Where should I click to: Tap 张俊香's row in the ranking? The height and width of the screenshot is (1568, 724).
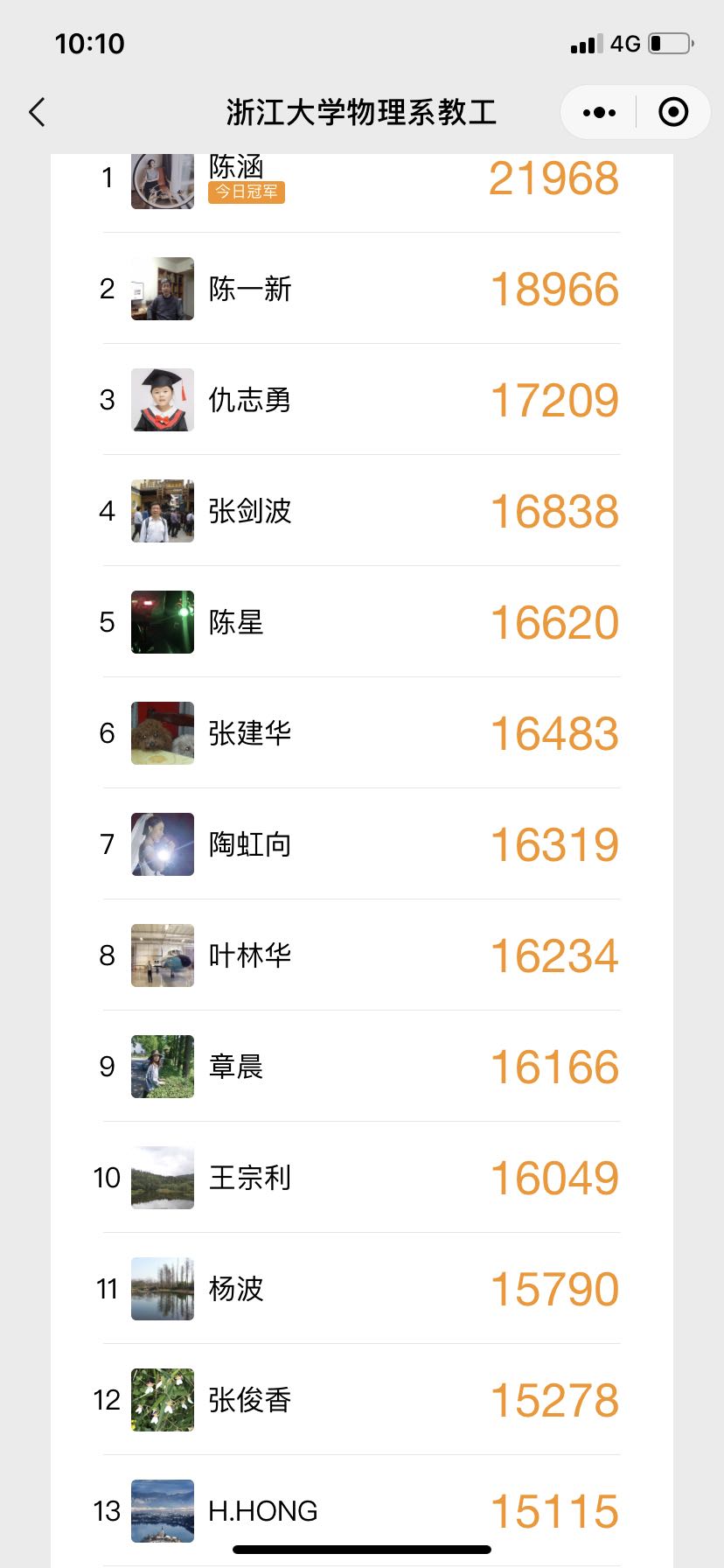tap(361, 1400)
